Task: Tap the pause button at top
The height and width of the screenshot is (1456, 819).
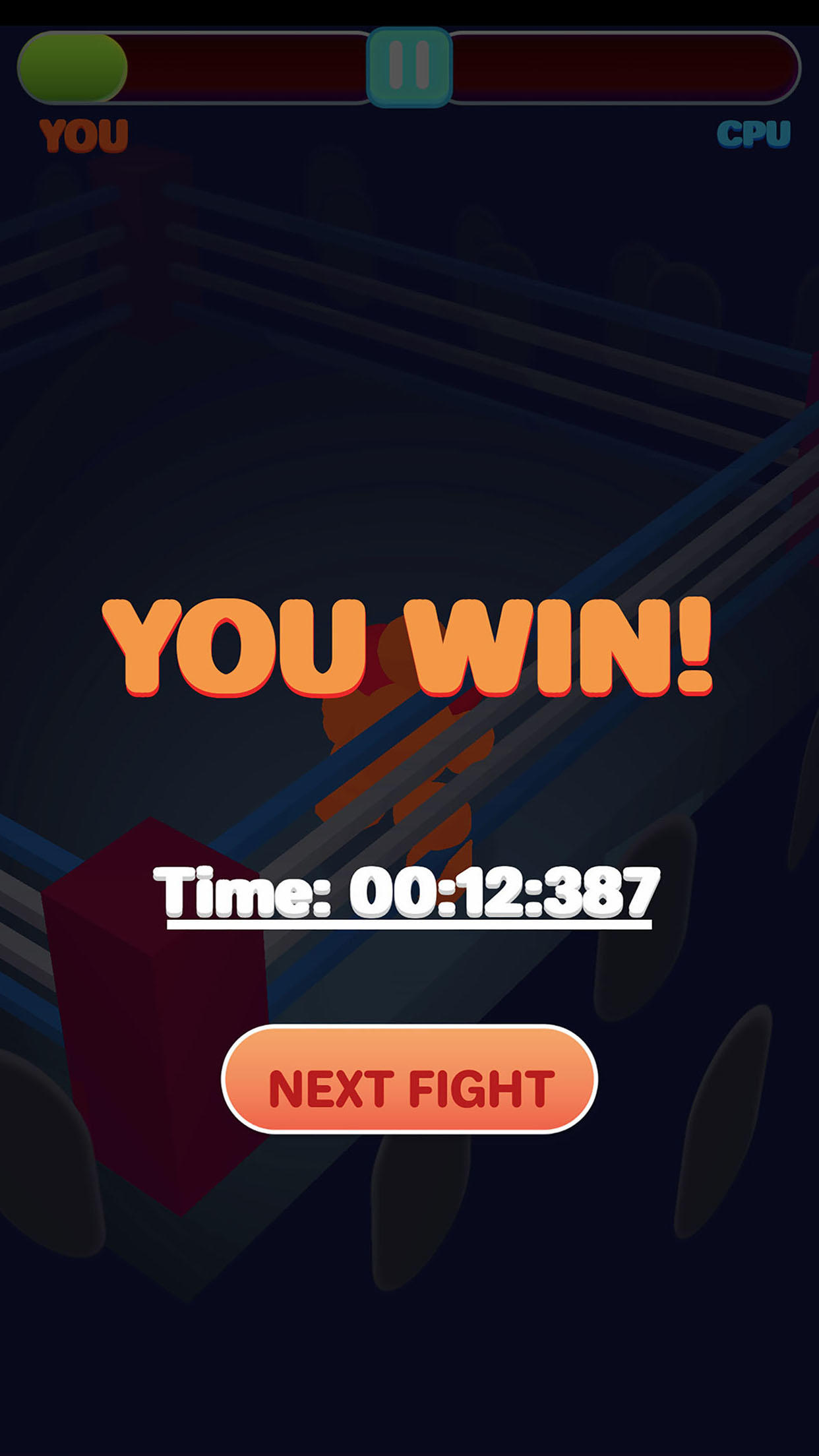Action: [x=409, y=66]
